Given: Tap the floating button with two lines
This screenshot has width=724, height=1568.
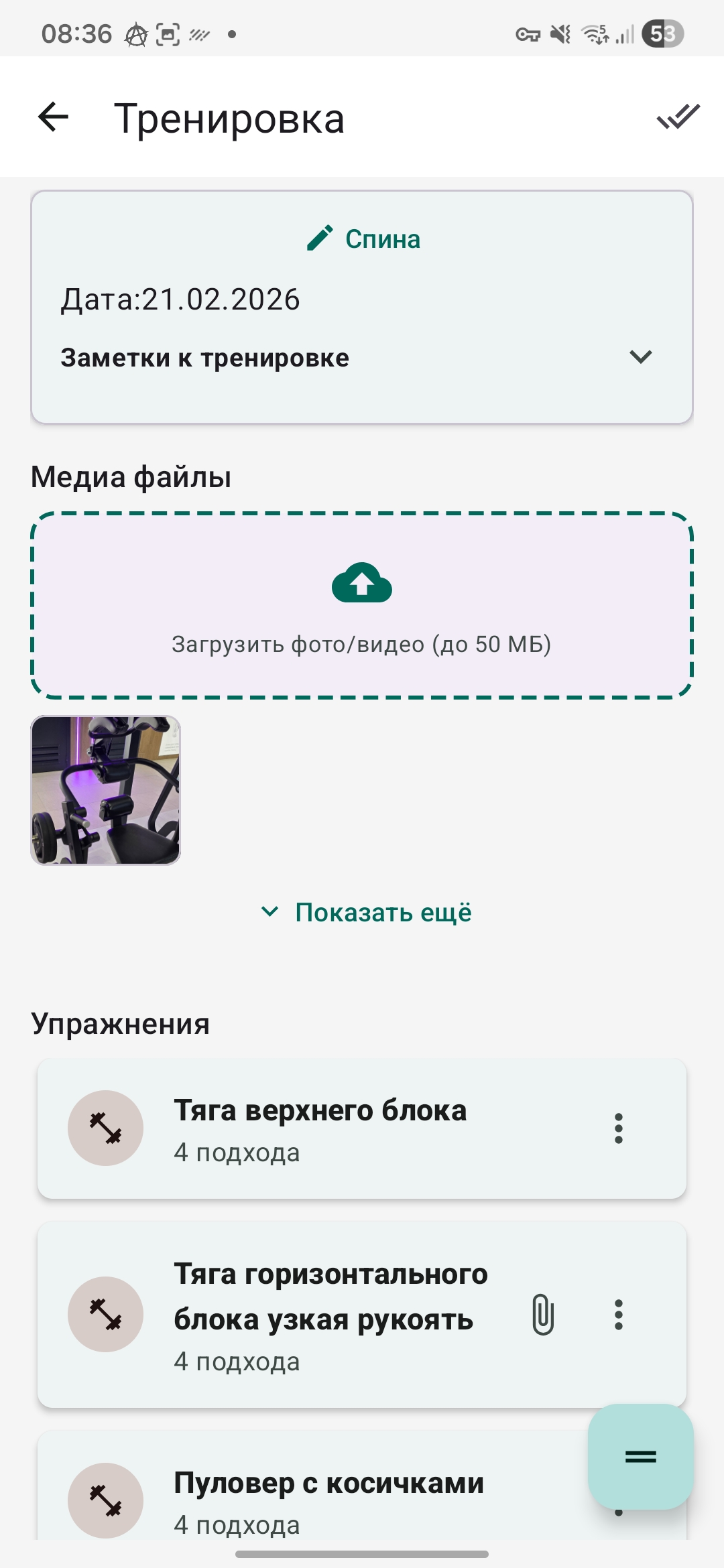Looking at the screenshot, I should (x=640, y=1456).
